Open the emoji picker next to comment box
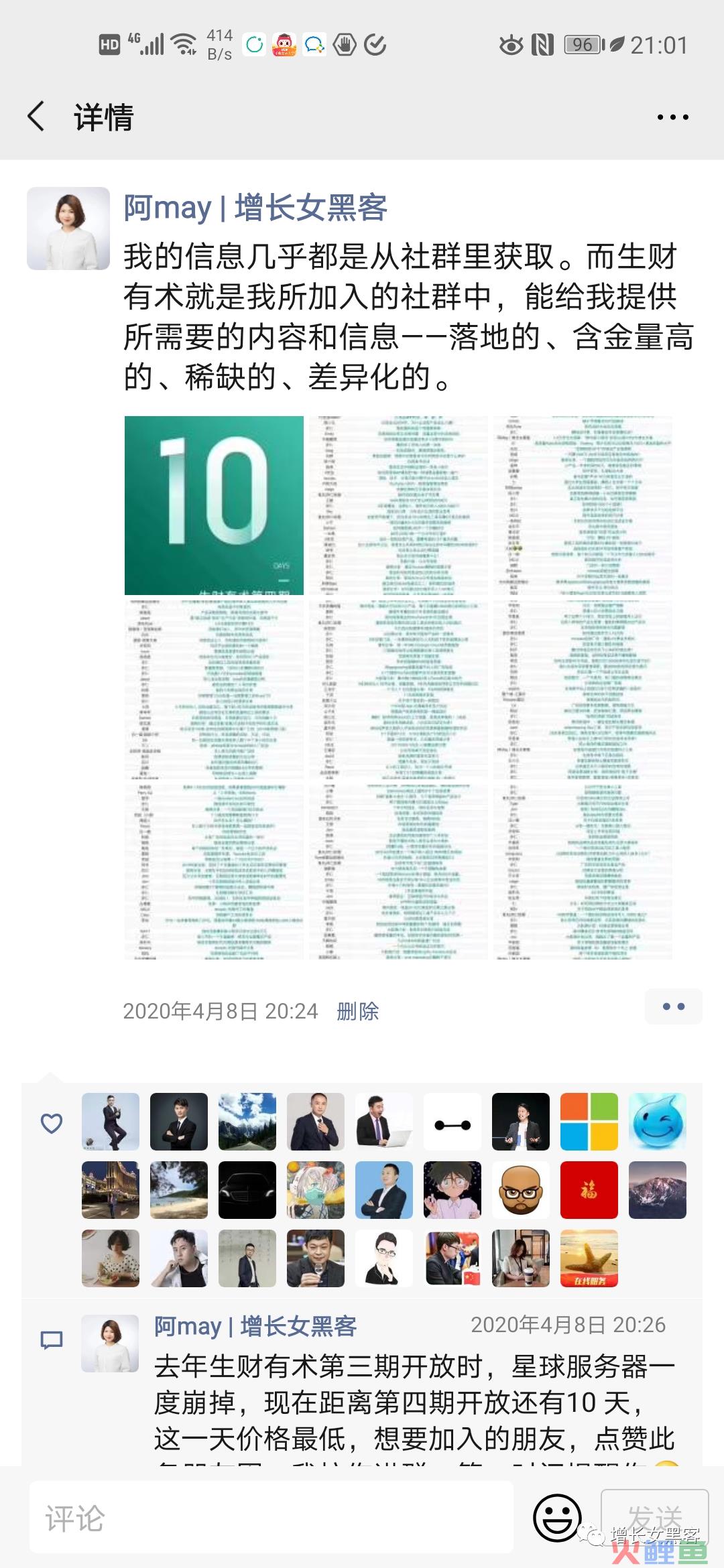The width and height of the screenshot is (724, 1568). click(x=556, y=1517)
